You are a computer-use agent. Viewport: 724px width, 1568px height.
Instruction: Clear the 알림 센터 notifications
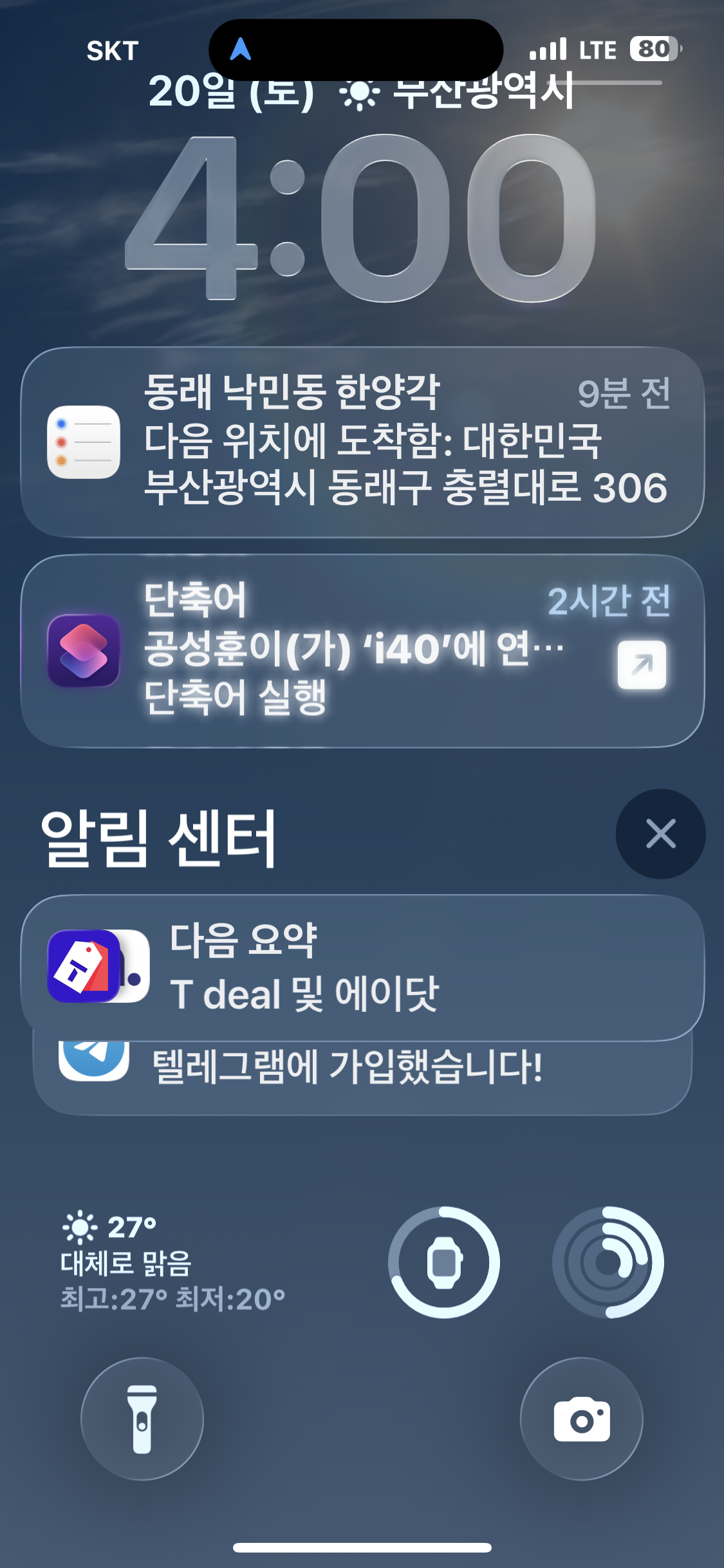(x=660, y=834)
